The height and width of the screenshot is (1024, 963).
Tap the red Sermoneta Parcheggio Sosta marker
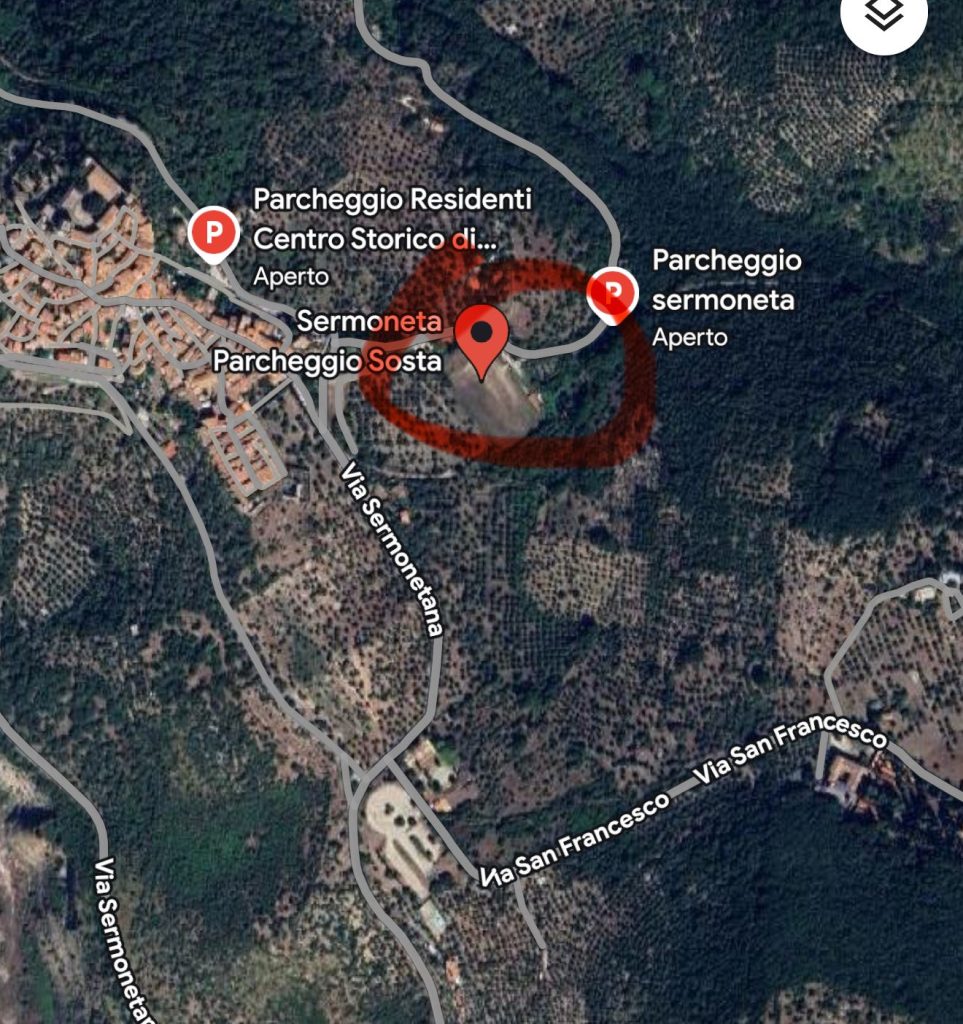click(482, 336)
